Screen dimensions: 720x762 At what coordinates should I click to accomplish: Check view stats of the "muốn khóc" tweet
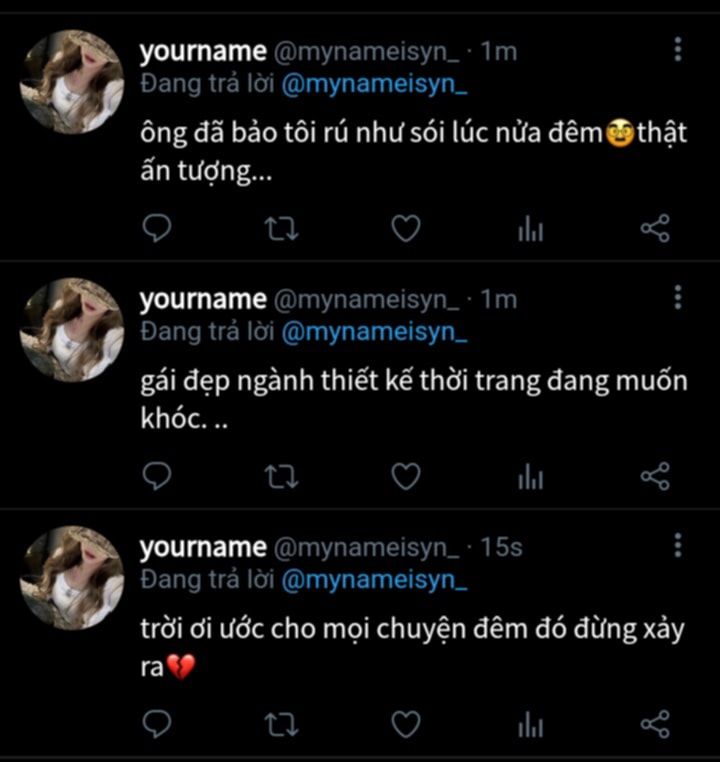pos(530,477)
